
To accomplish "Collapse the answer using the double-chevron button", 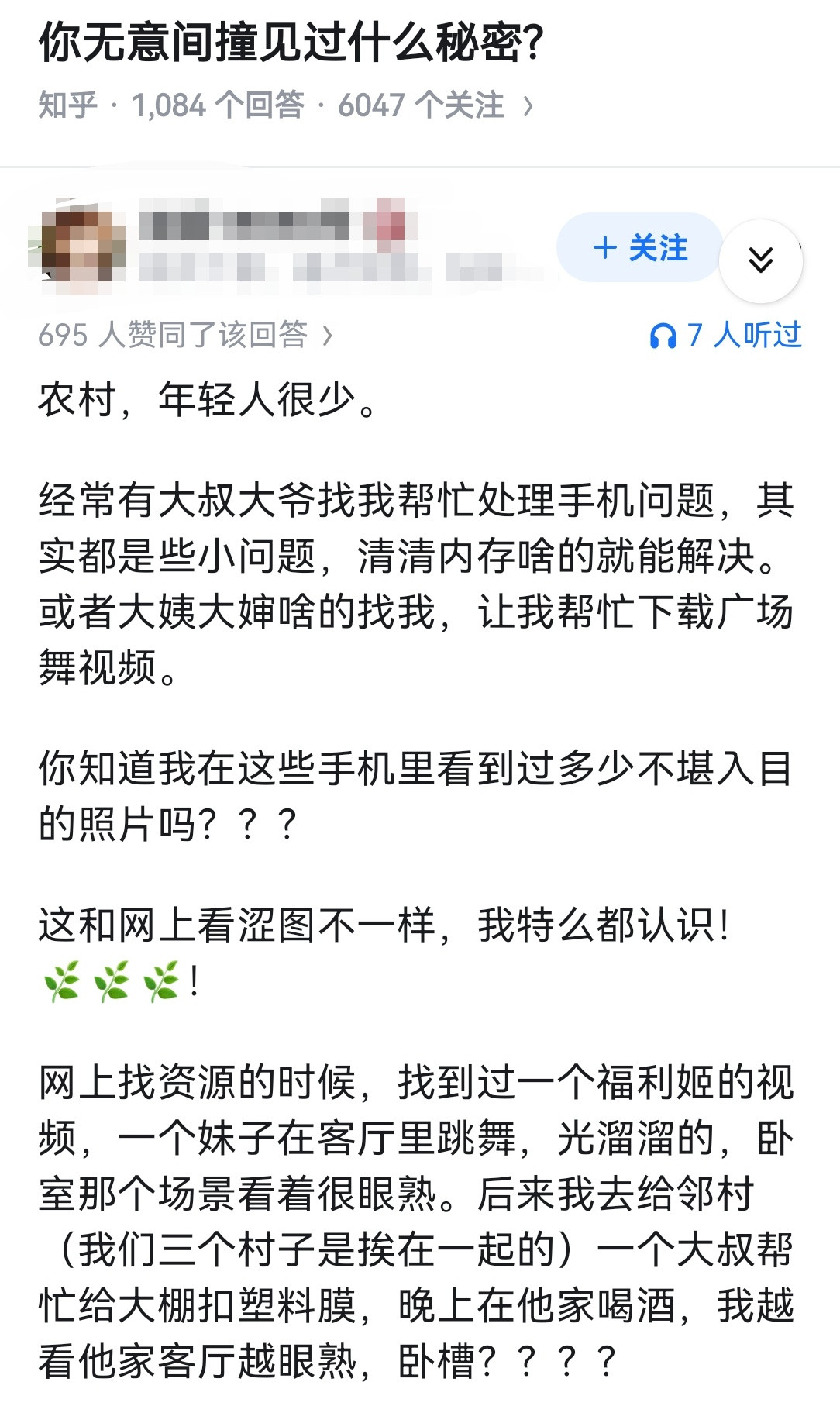I will (762, 261).
